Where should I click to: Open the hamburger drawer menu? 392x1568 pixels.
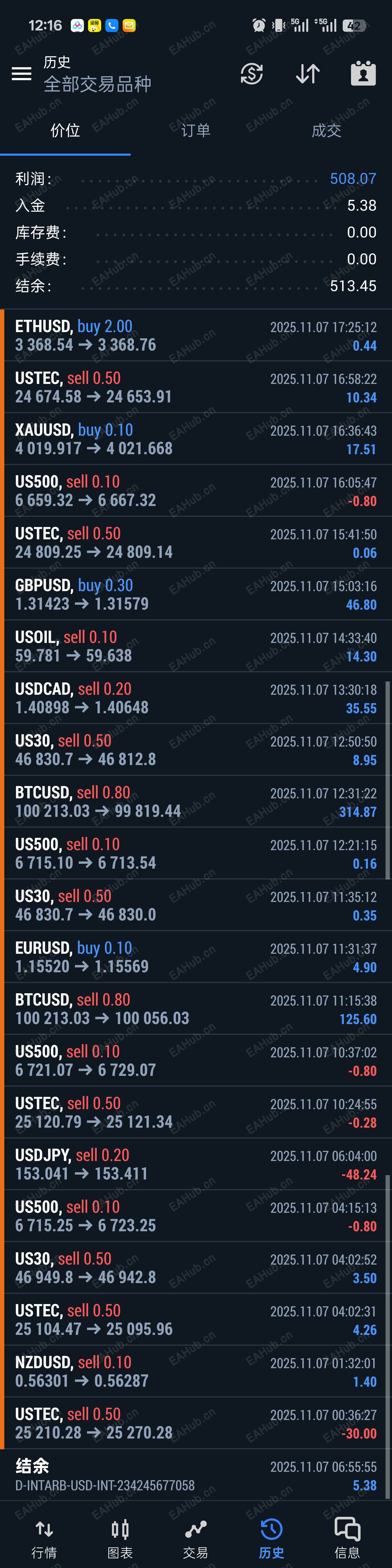point(22,74)
